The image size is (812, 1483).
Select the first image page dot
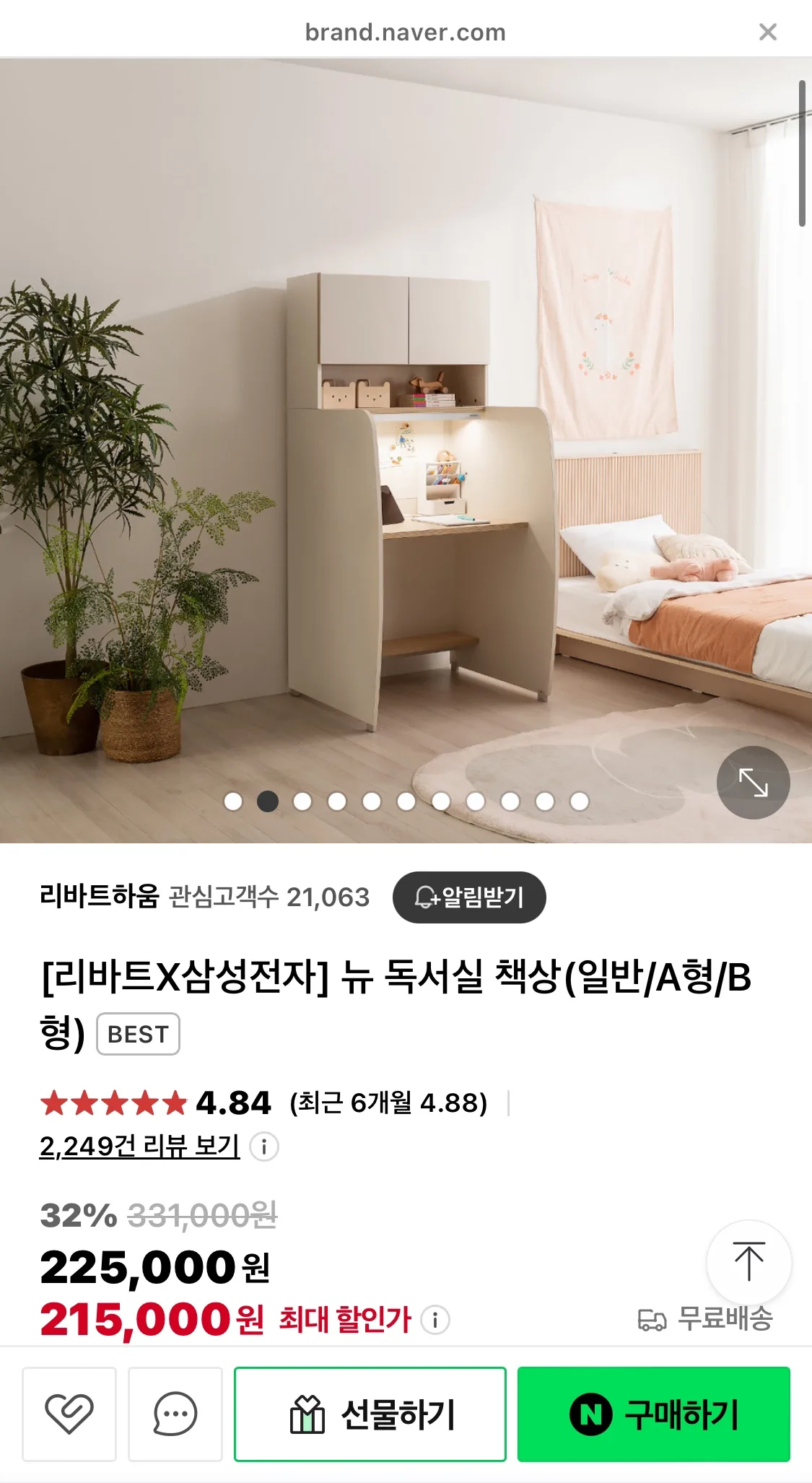(233, 801)
